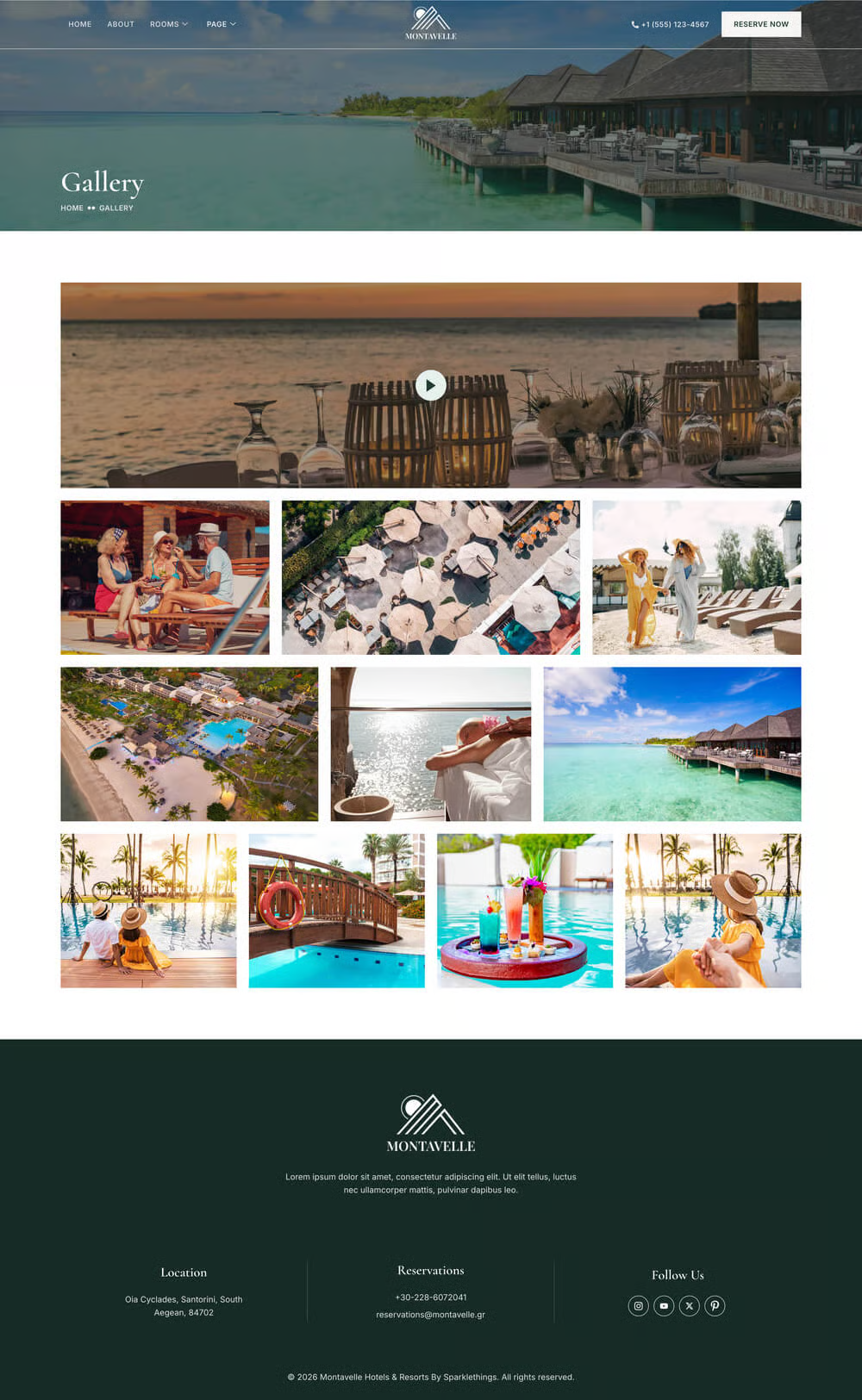
Task: Open the aerial resort pool photo
Action: [189, 744]
